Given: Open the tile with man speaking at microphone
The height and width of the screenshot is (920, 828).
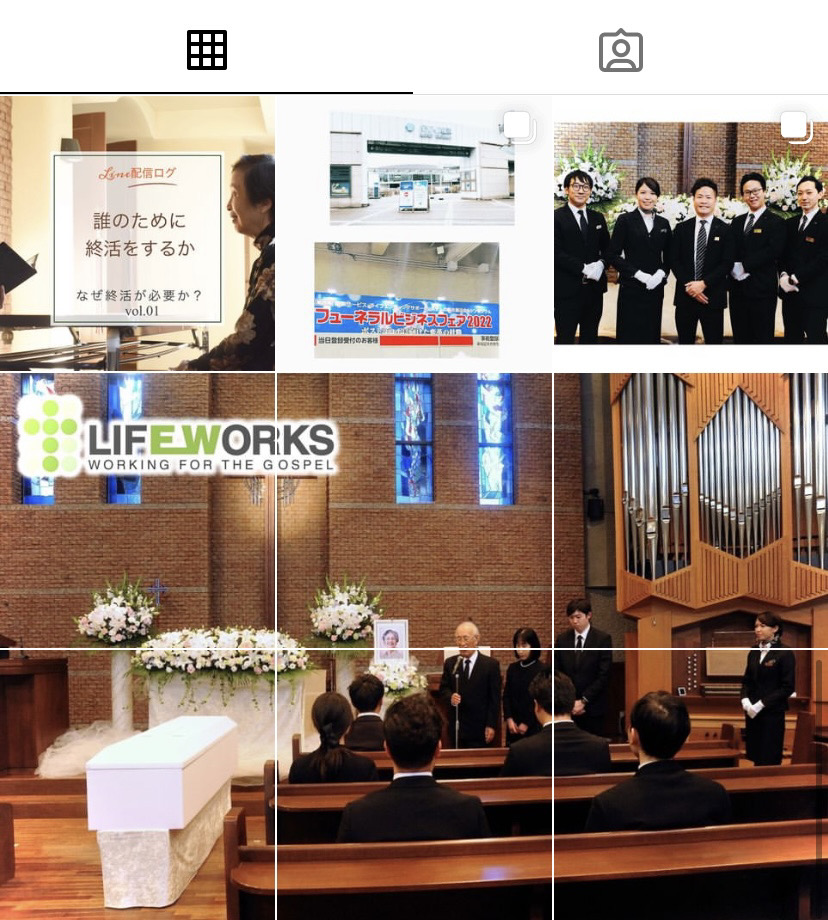Looking at the screenshot, I should (413, 785).
